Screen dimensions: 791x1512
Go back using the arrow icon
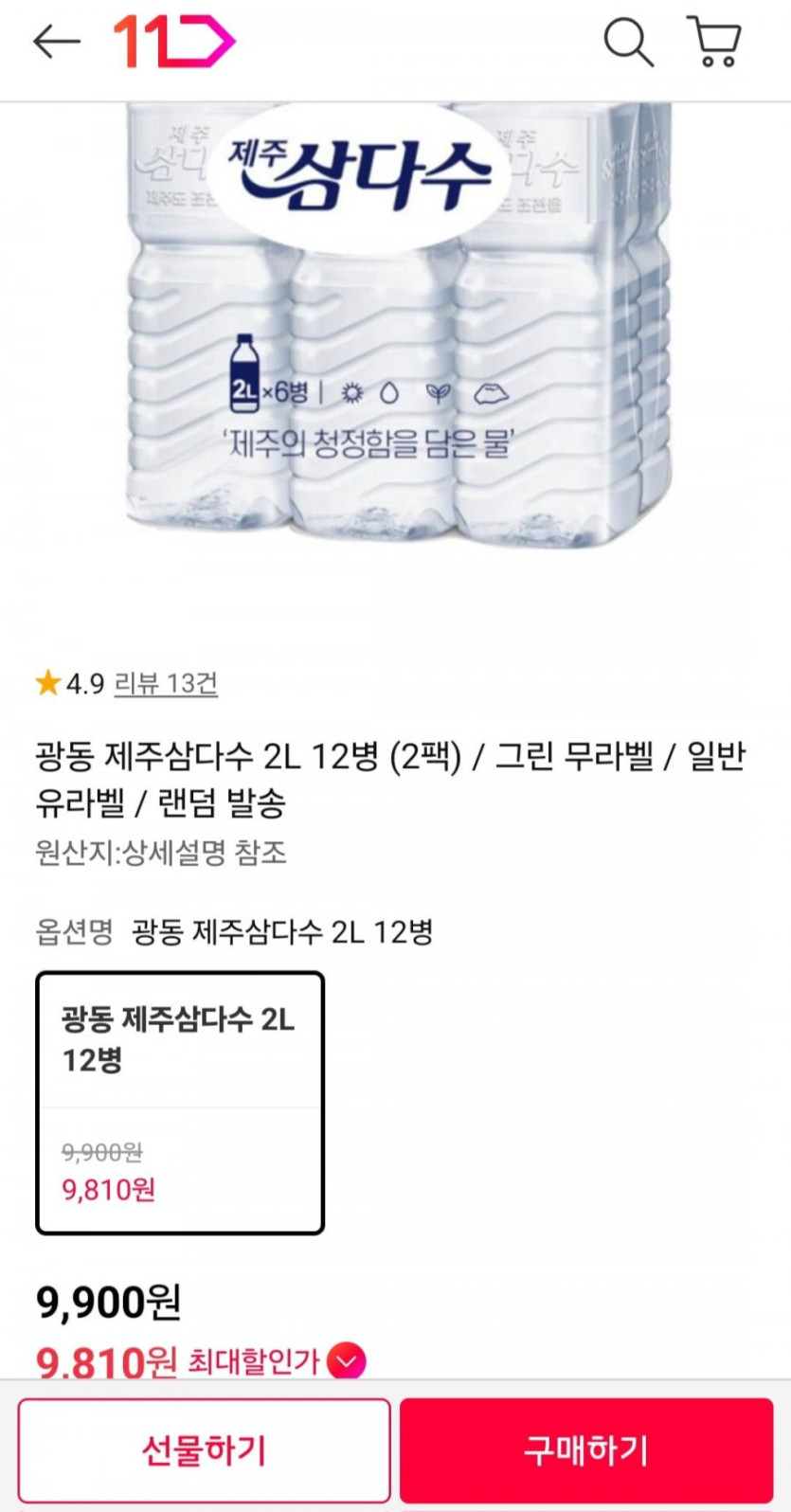tap(56, 43)
